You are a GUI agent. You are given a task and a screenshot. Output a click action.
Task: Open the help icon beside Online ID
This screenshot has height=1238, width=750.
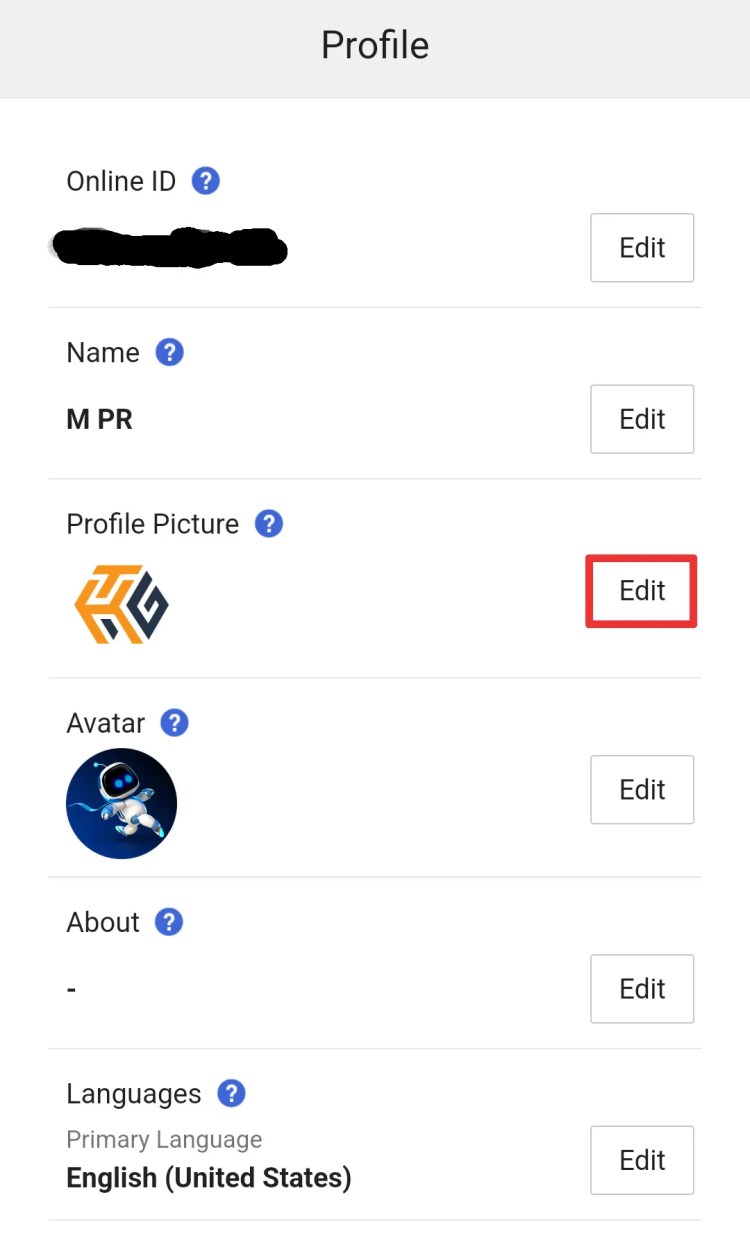coord(205,181)
